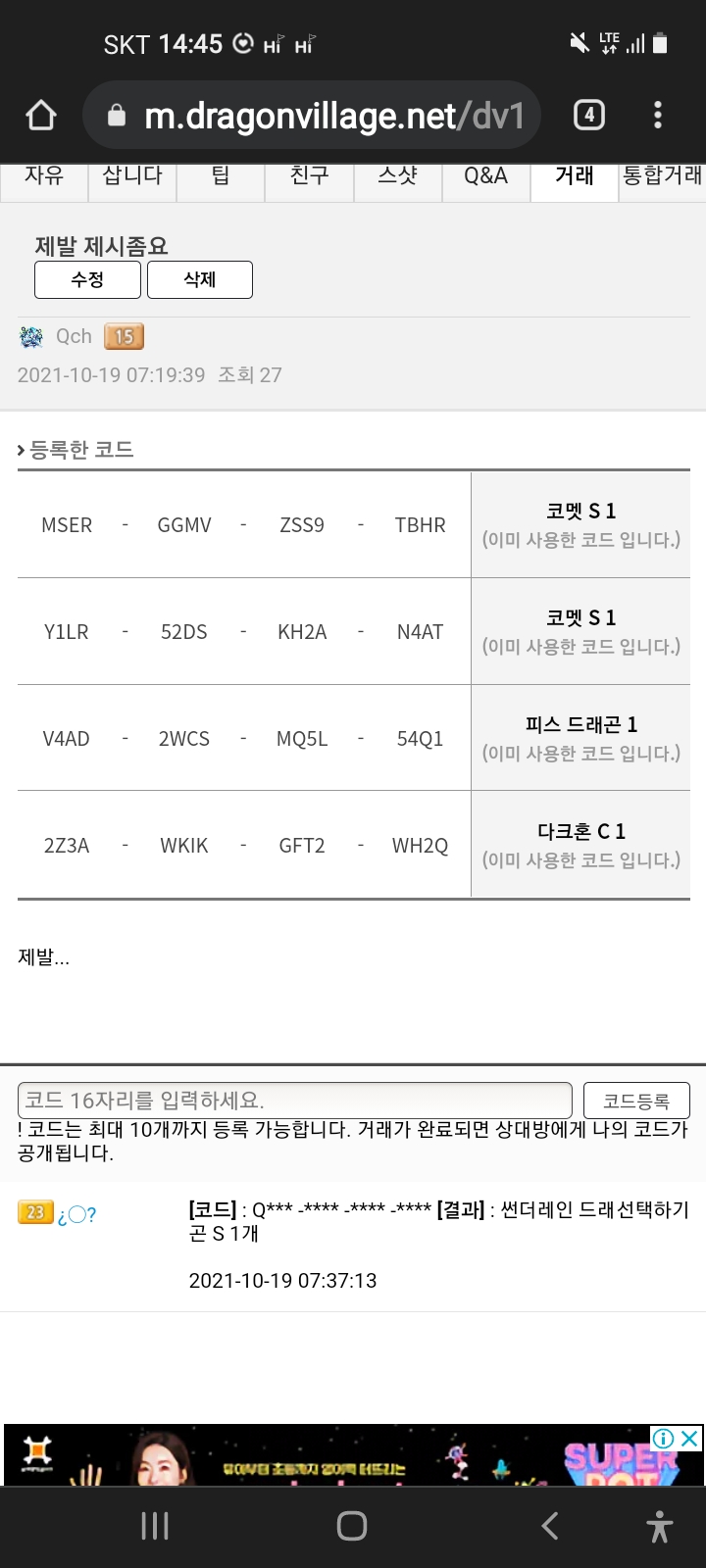
Task: Delete the post with 삭제 button
Action: [200, 279]
